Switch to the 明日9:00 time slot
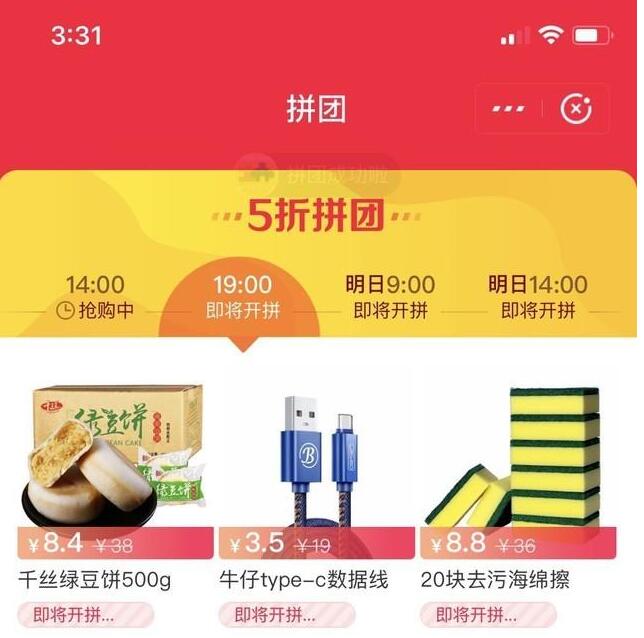This screenshot has width=644, height=638. pyautogui.click(x=390, y=297)
